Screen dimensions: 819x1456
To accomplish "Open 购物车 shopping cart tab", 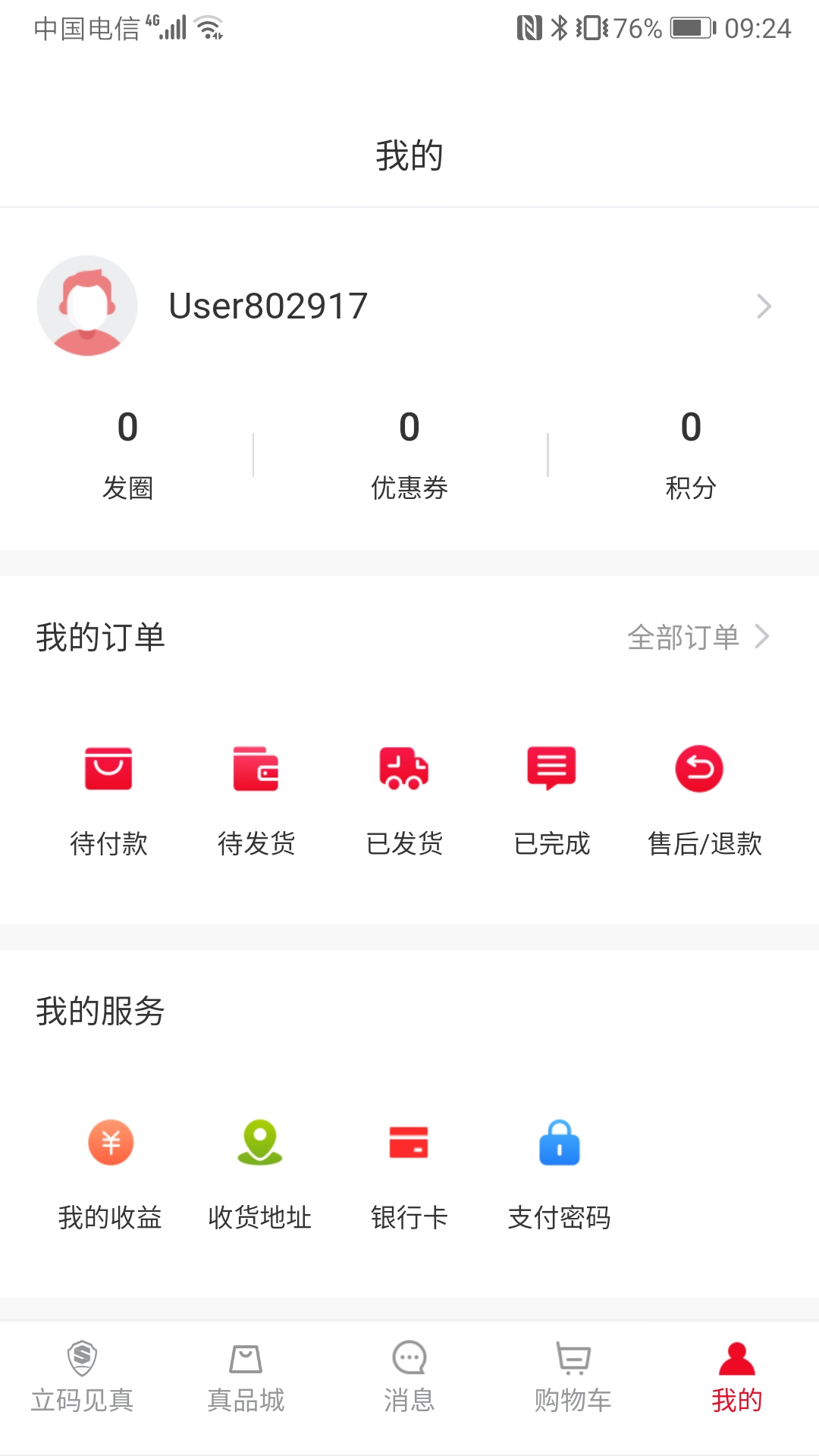I will (573, 1380).
